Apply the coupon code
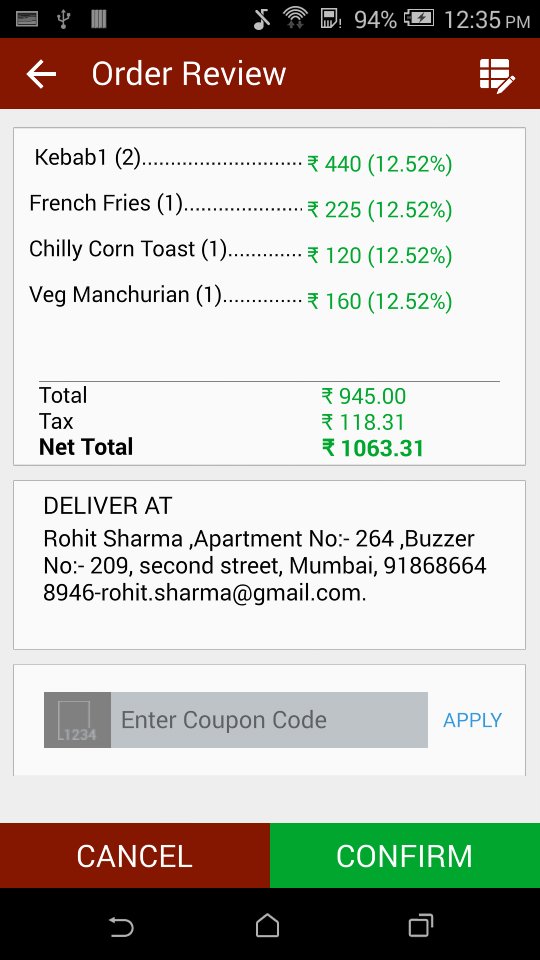The width and height of the screenshot is (540, 960). pyautogui.click(x=472, y=720)
